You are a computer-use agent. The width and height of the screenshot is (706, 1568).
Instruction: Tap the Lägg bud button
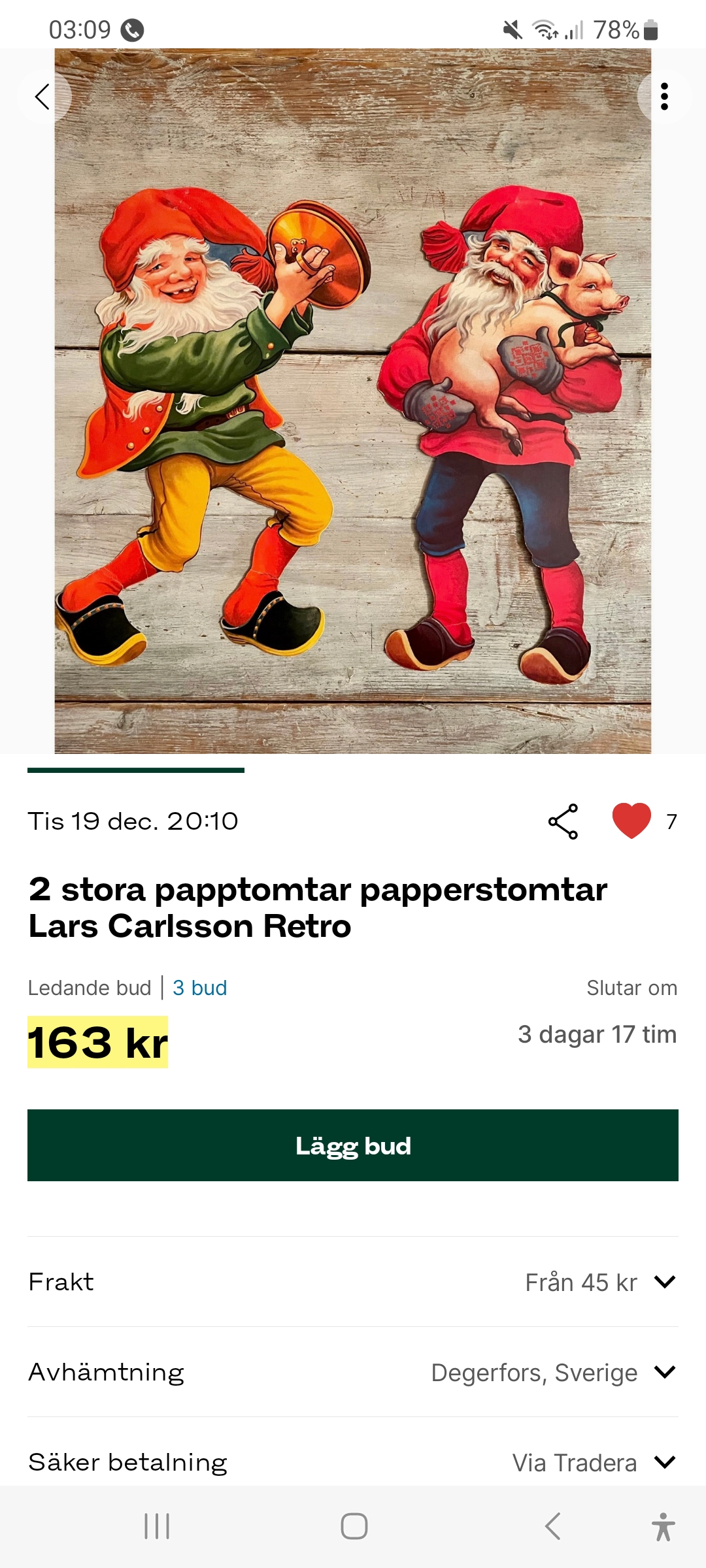[353, 1145]
